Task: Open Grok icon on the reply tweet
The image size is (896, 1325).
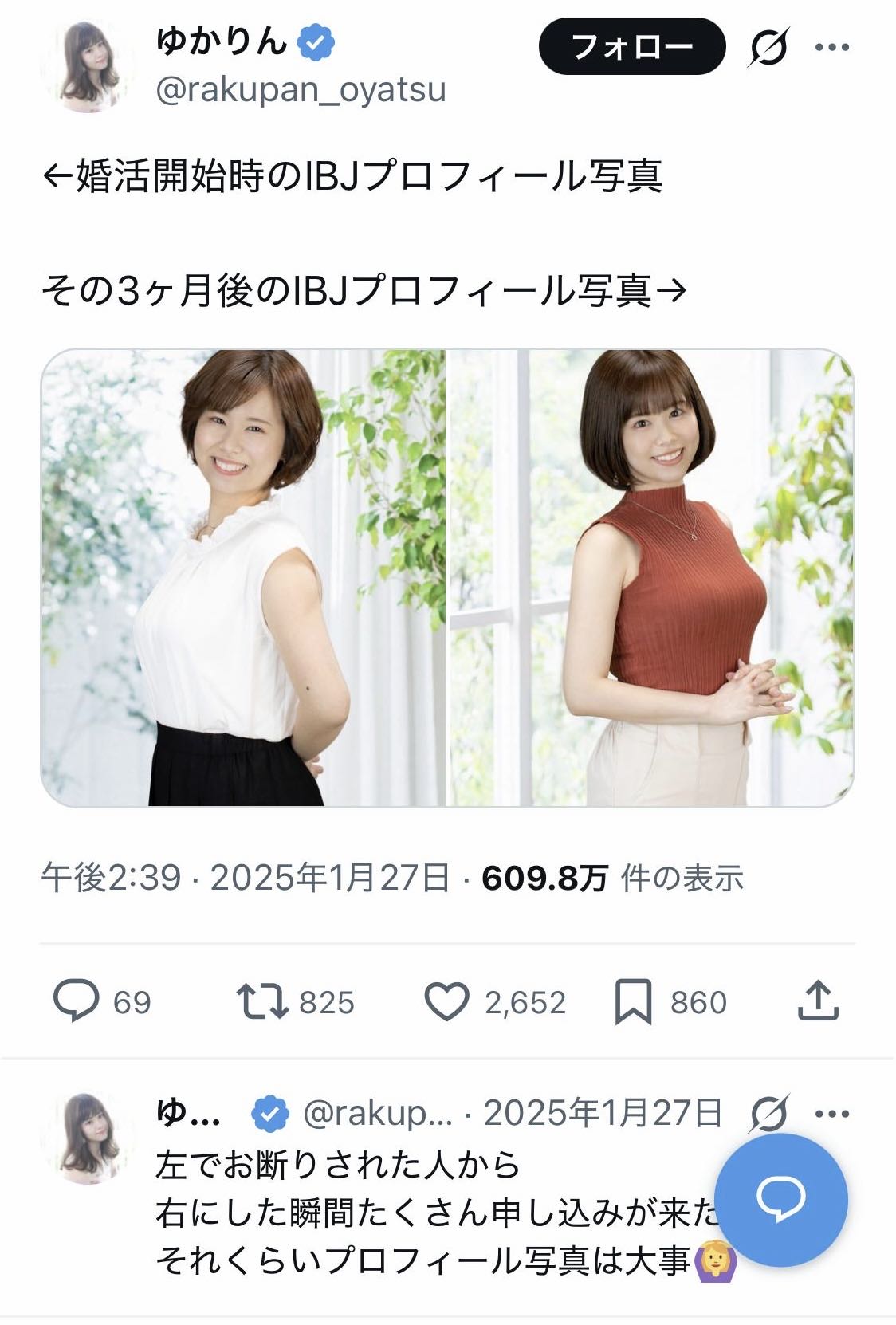Action: (768, 1113)
